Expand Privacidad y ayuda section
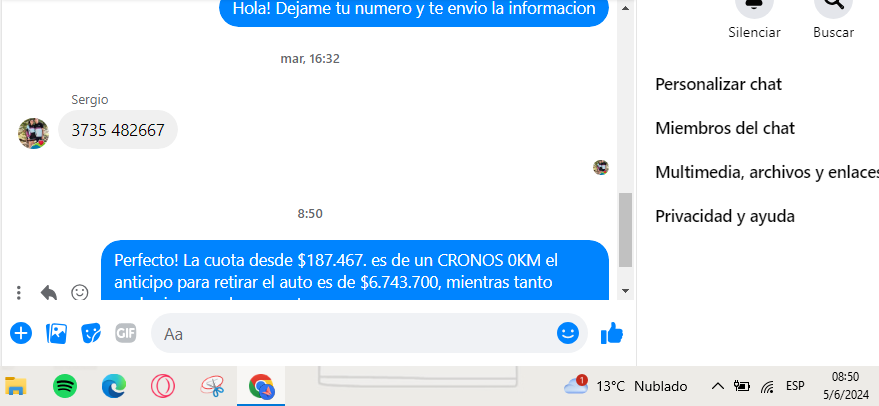This screenshot has height=406, width=879. pyautogui.click(x=724, y=216)
